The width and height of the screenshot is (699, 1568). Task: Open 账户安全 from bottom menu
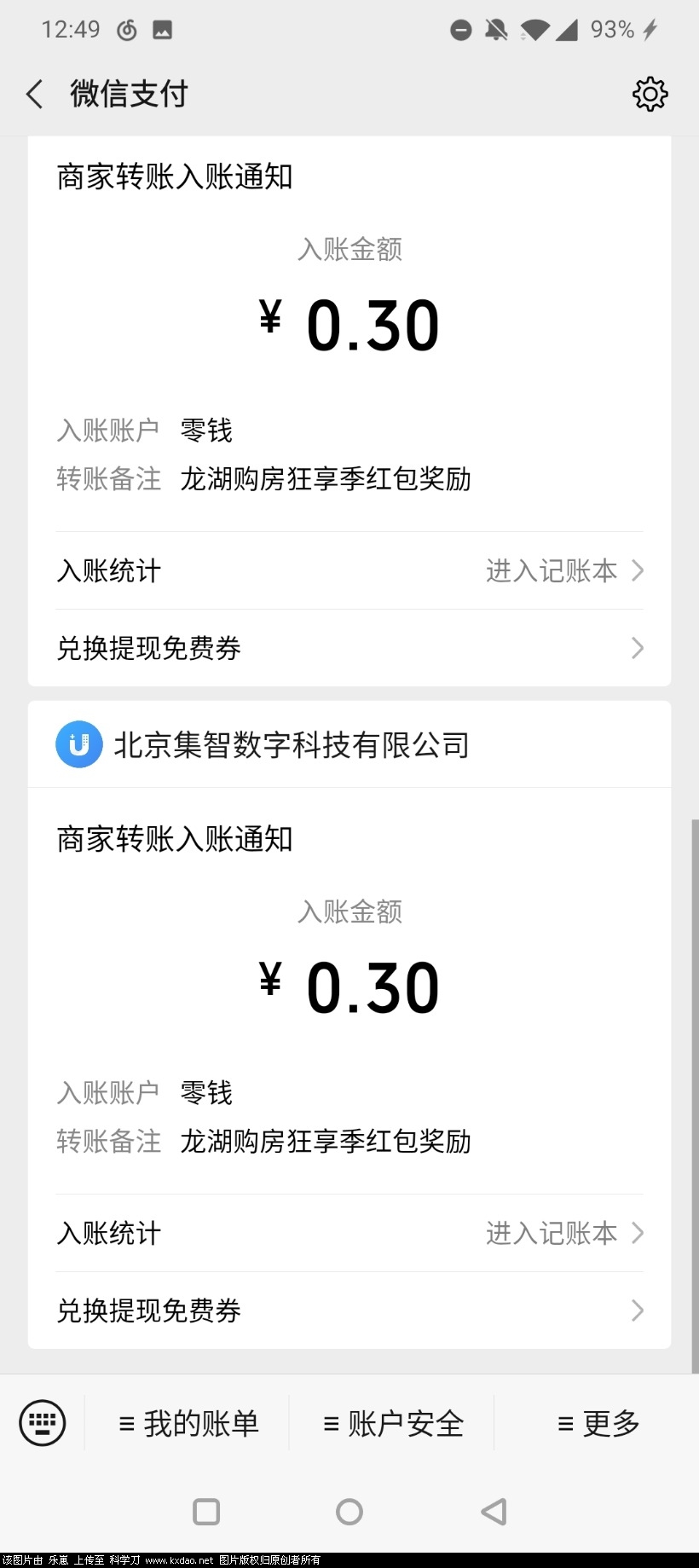[392, 1422]
